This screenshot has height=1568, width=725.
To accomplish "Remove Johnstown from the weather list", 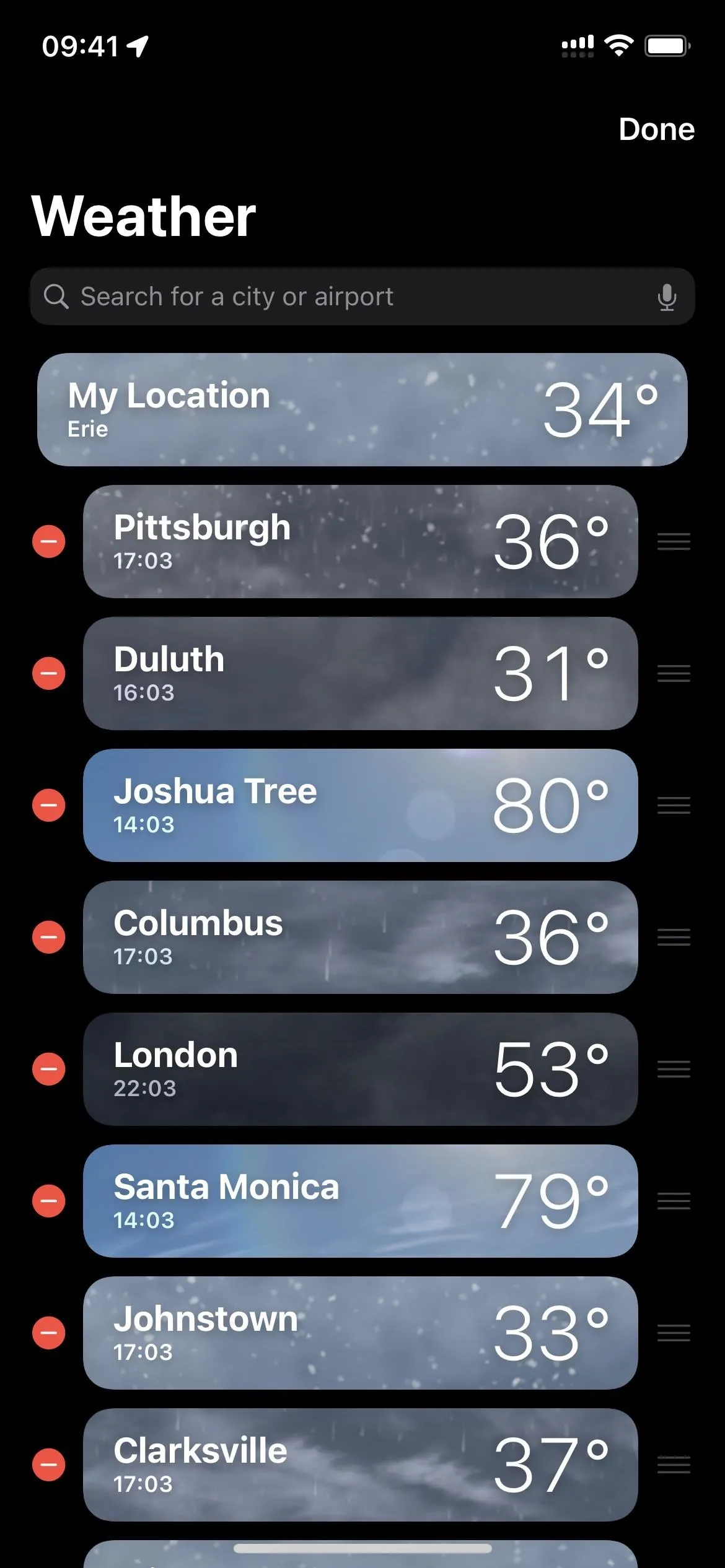I will point(49,1333).
